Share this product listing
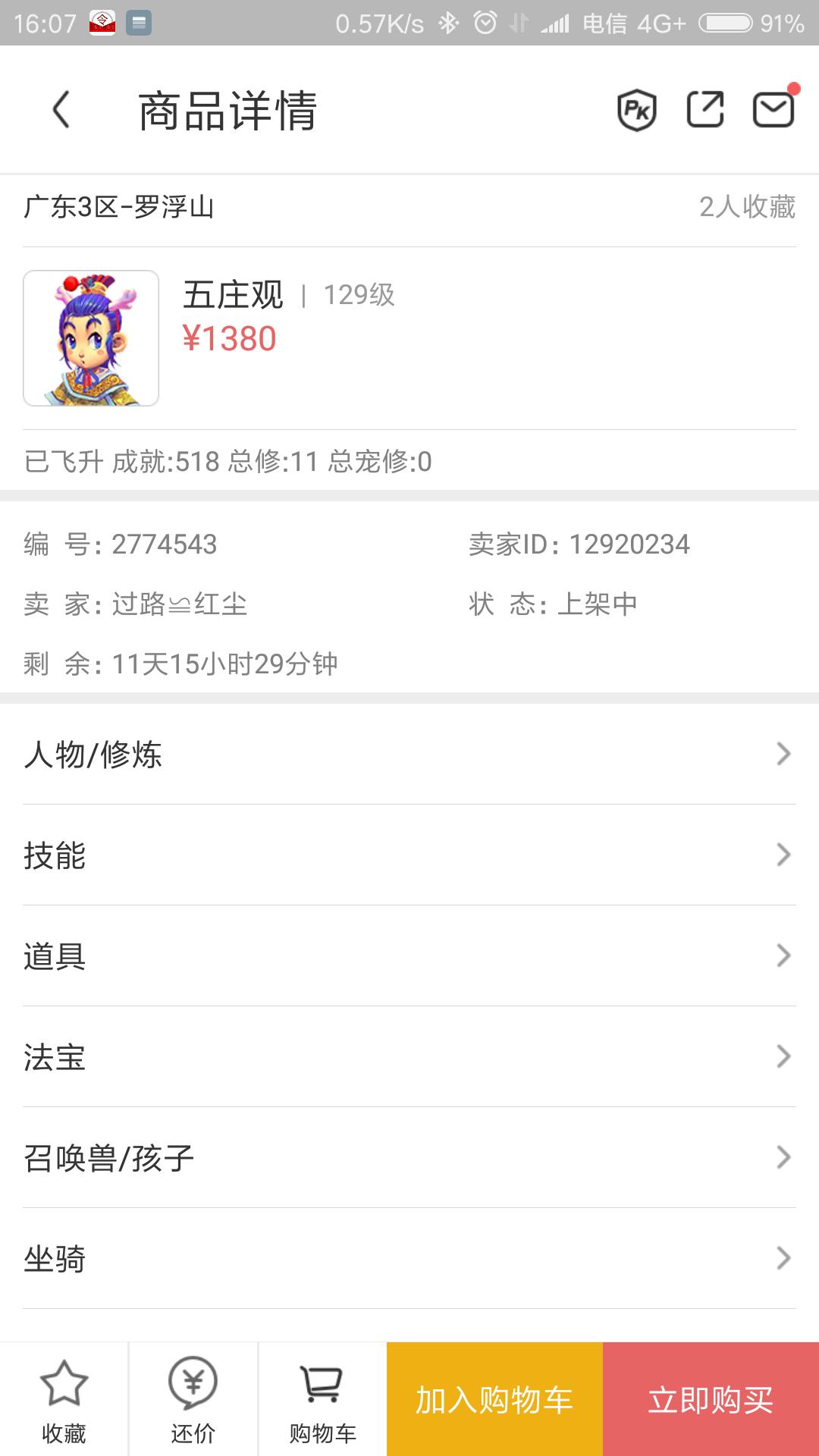This screenshot has height=1456, width=819. coord(704,110)
